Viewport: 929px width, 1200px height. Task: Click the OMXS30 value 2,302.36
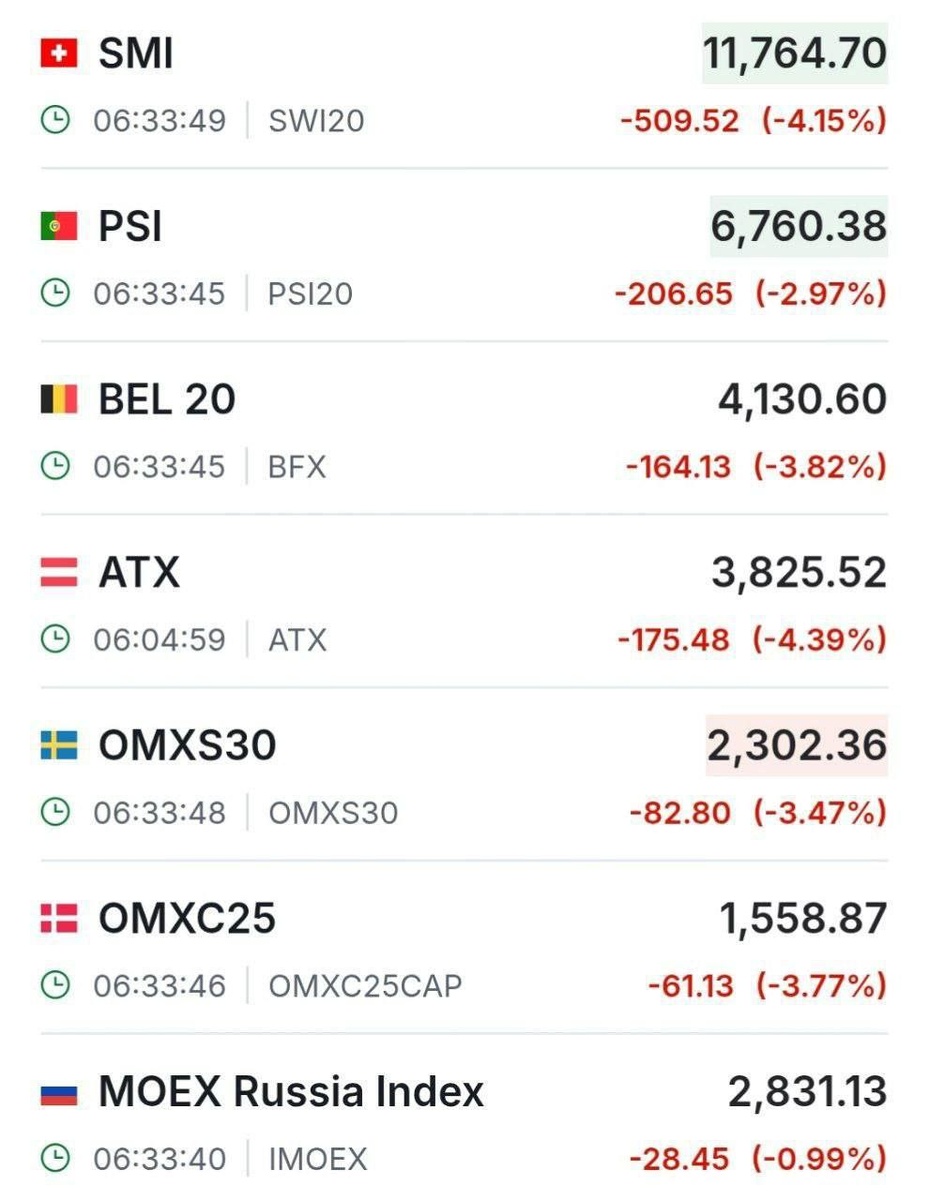[796, 745]
